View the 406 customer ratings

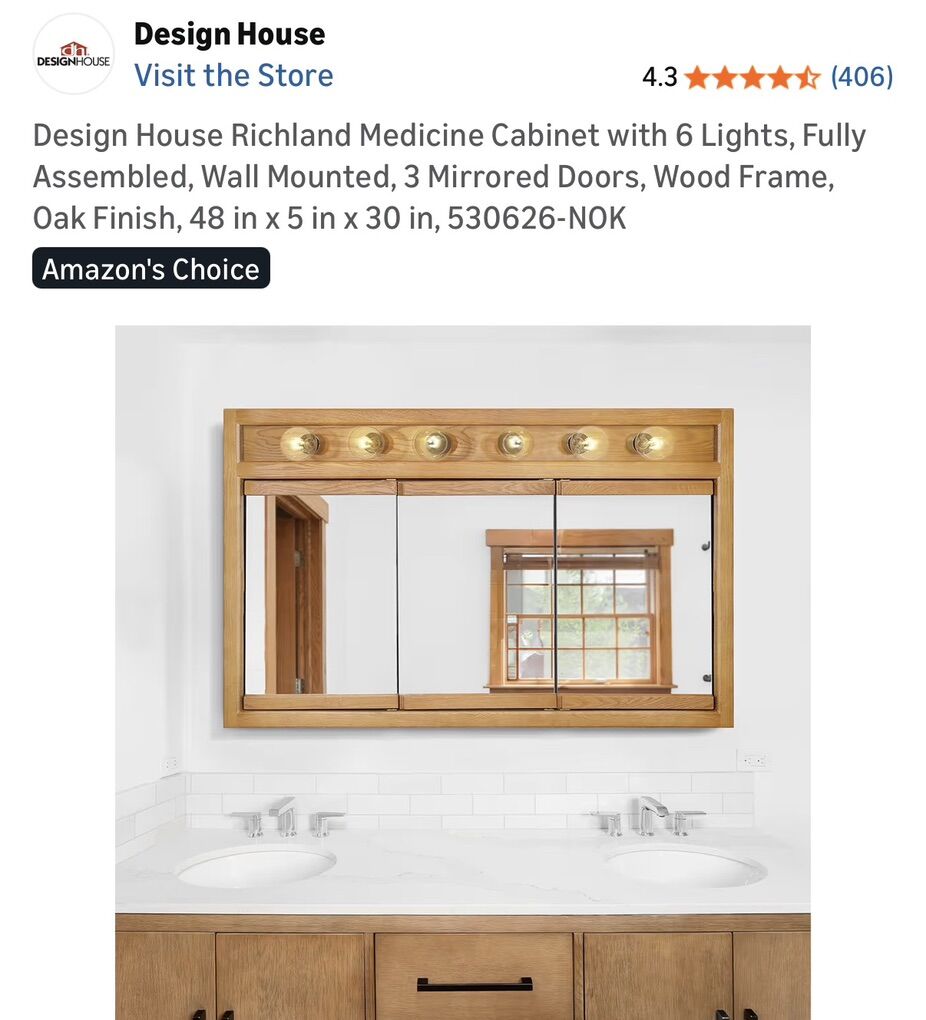pos(861,77)
